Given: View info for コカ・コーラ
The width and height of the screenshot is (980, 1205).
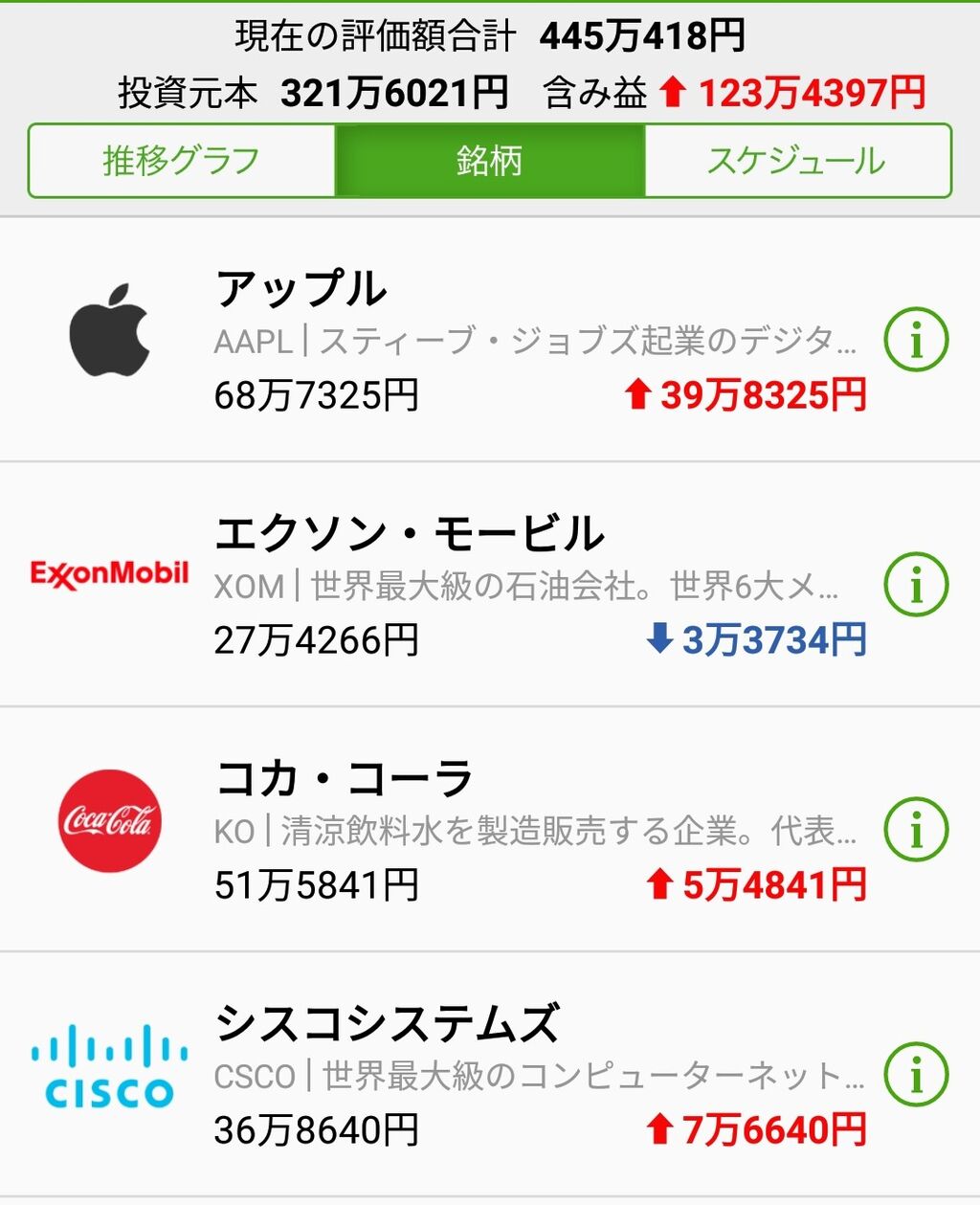Looking at the screenshot, I should coord(916,829).
